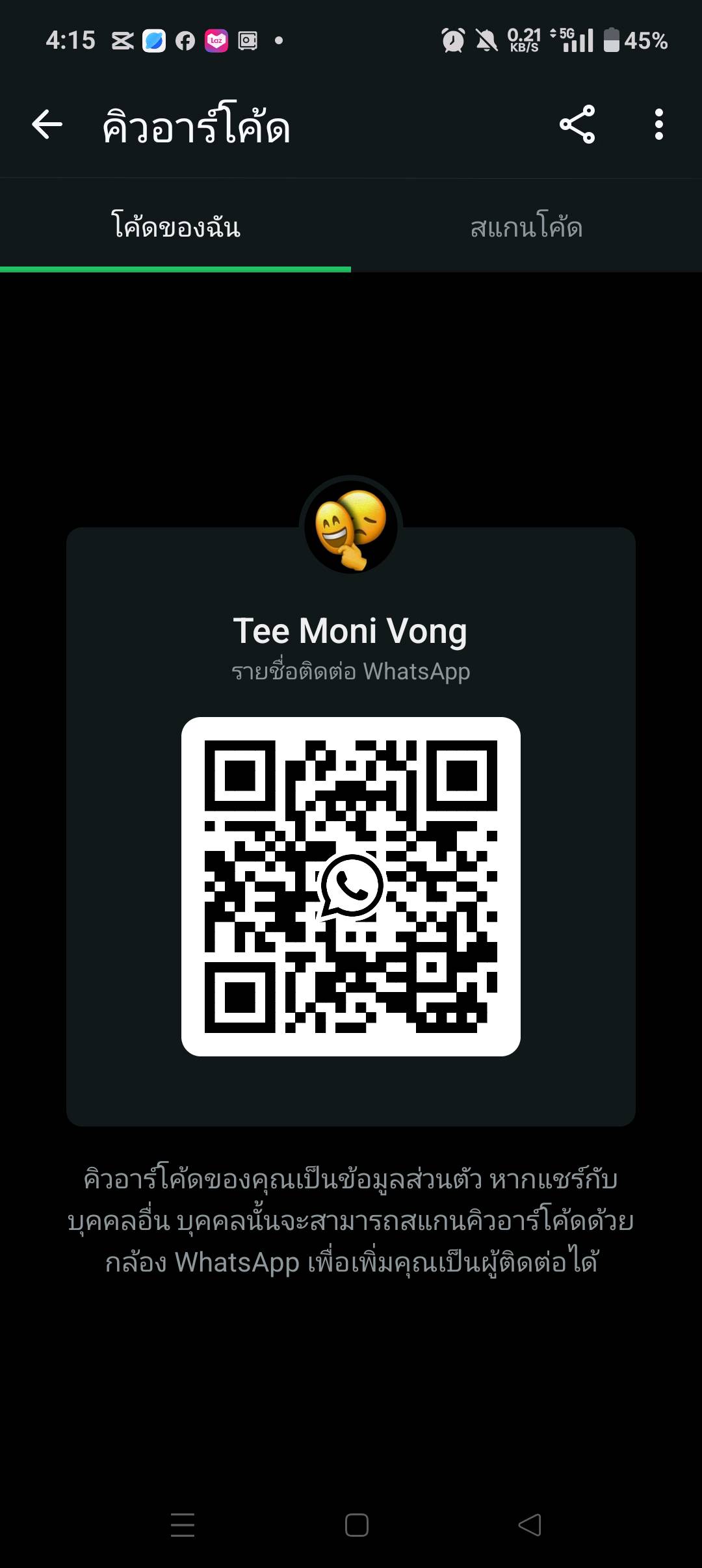Tap the system home button
This screenshot has height=1568, width=702.
point(356,1524)
